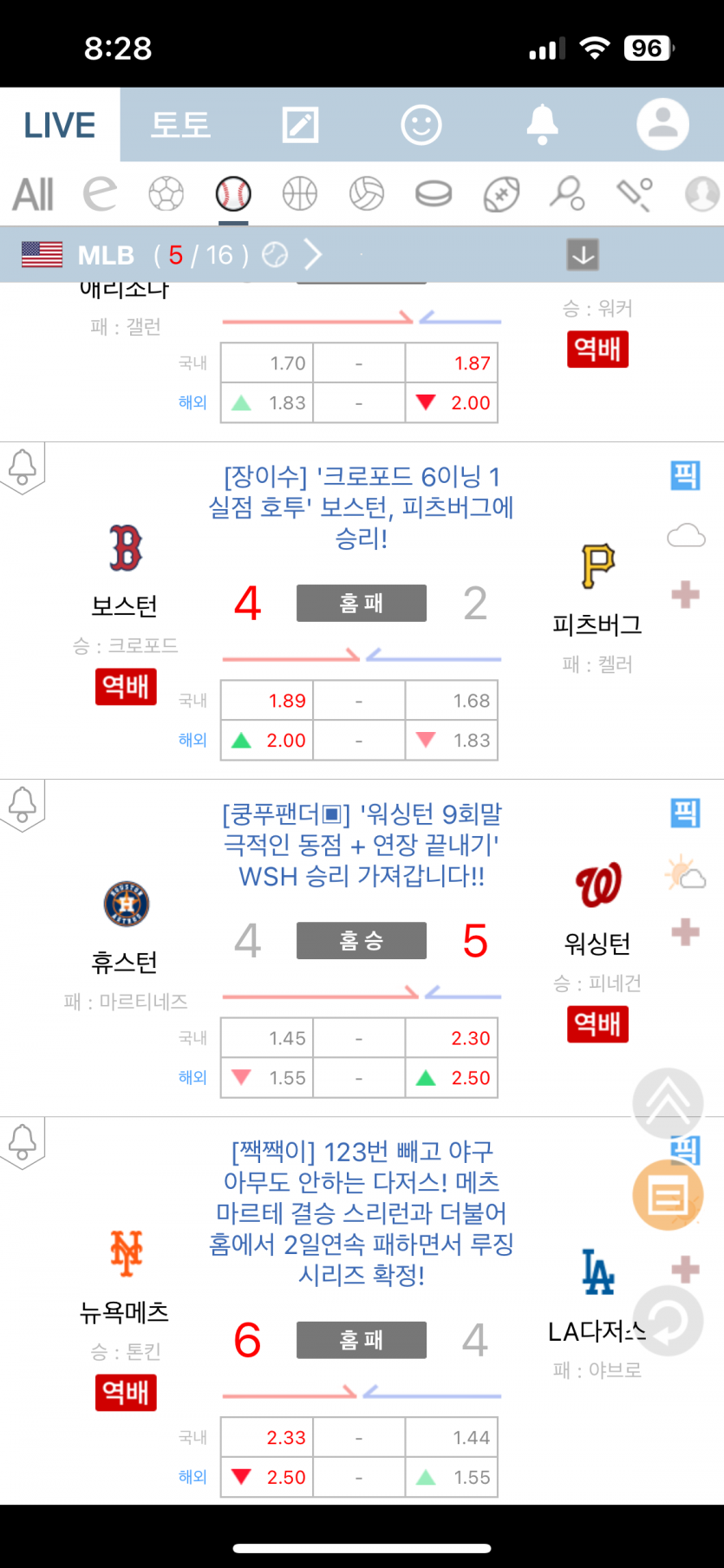Jump to top with double arrow button
Viewport: 724px width, 1568px height.
[668, 1103]
